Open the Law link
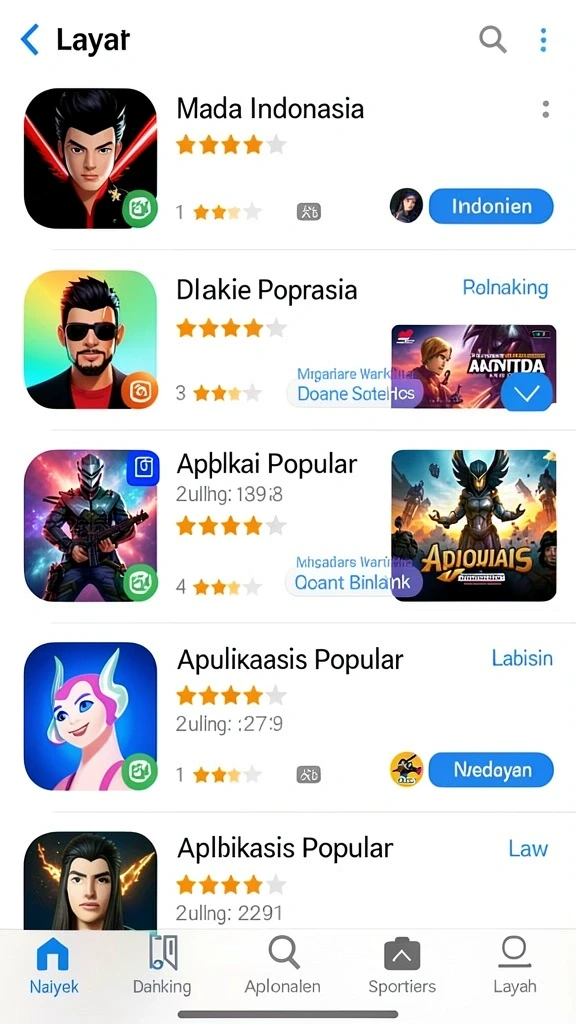Image resolution: width=576 pixels, height=1024 pixels. [528, 849]
